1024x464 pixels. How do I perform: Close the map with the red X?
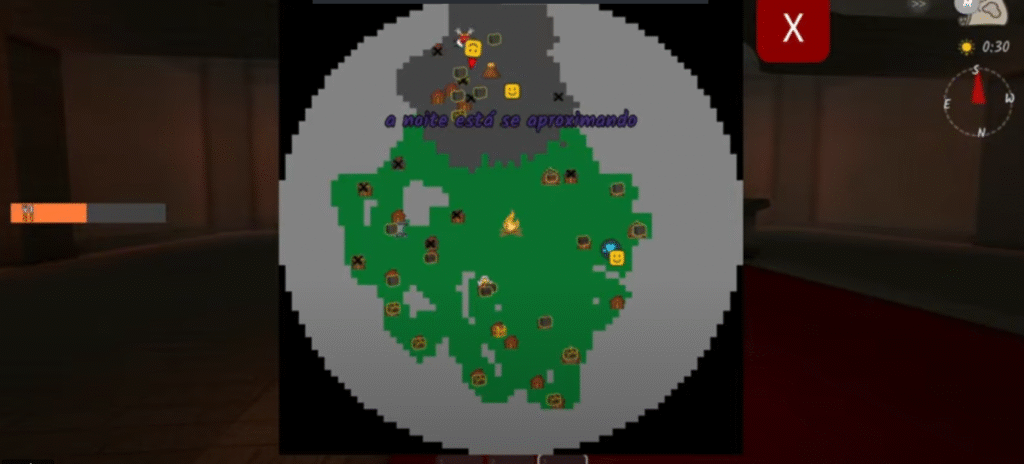(x=792, y=30)
